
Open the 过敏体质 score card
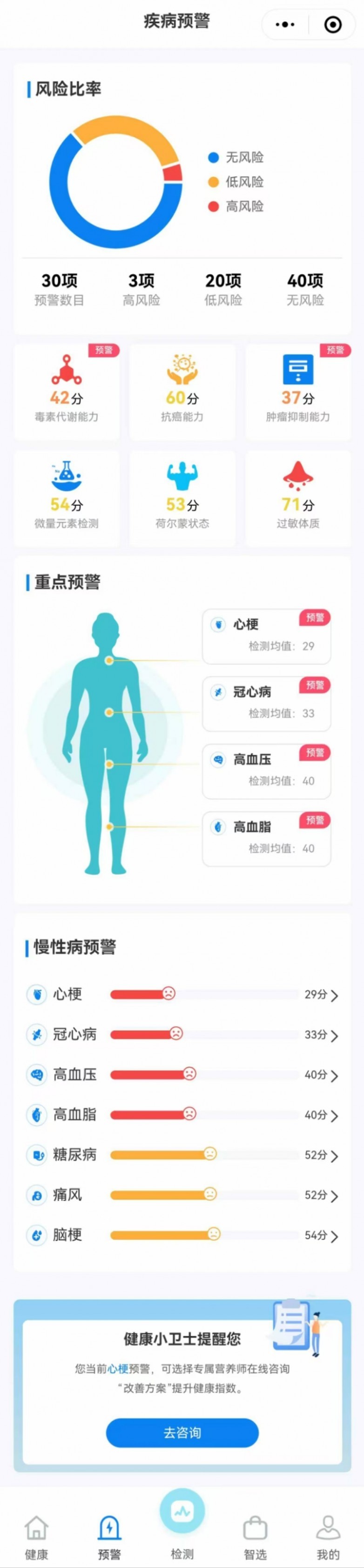pyautogui.click(x=297, y=498)
